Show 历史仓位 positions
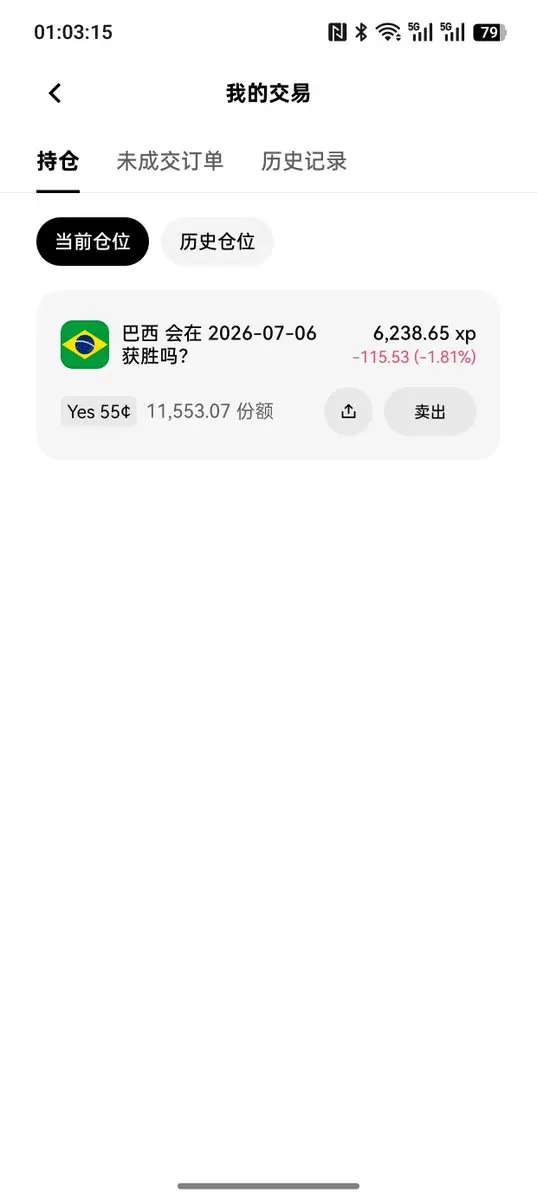Viewport: 537px width, 1200px height. (217, 241)
